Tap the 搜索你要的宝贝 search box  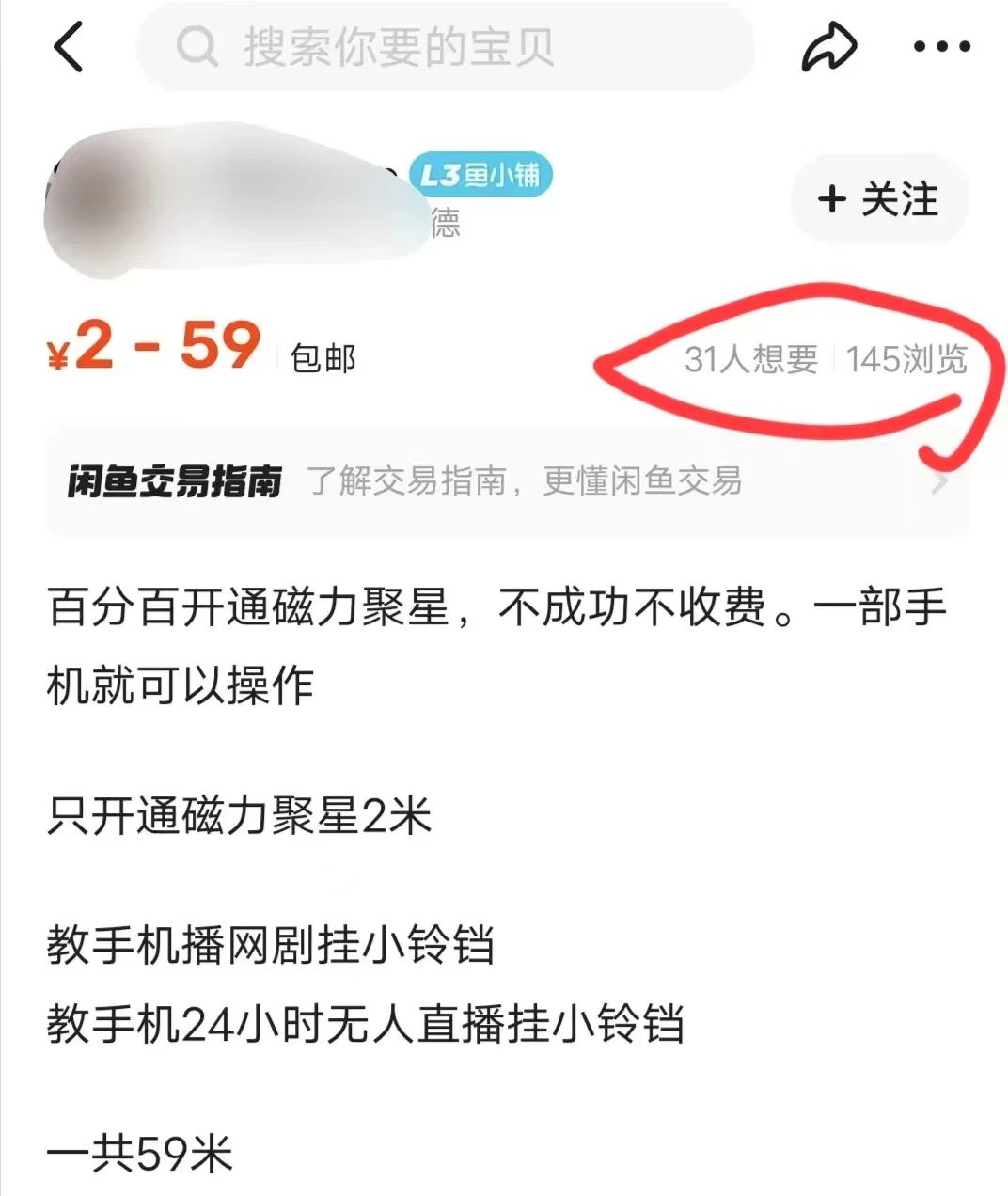point(446,46)
